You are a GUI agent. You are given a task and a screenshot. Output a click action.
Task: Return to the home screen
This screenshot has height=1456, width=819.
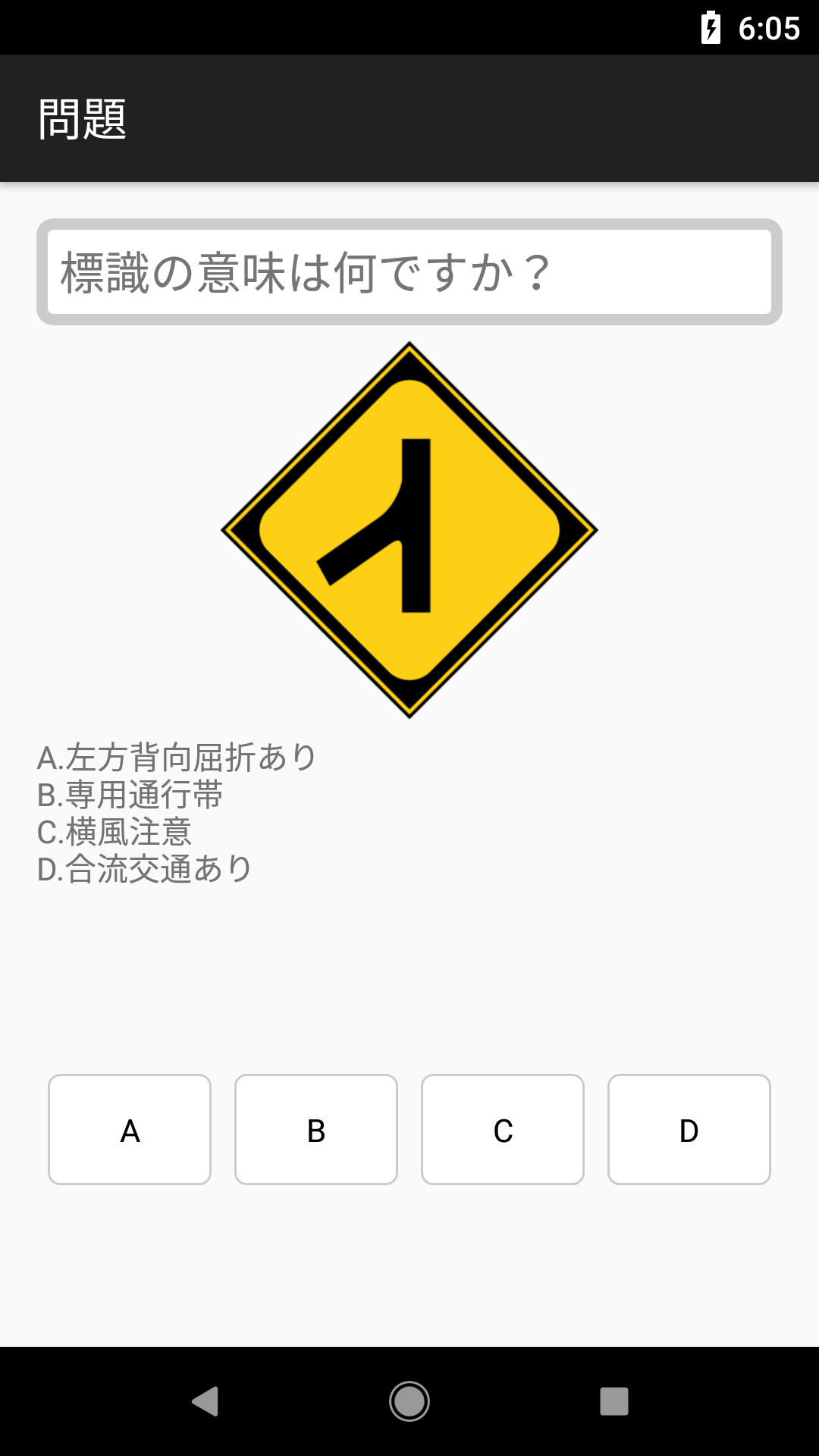click(x=409, y=1401)
